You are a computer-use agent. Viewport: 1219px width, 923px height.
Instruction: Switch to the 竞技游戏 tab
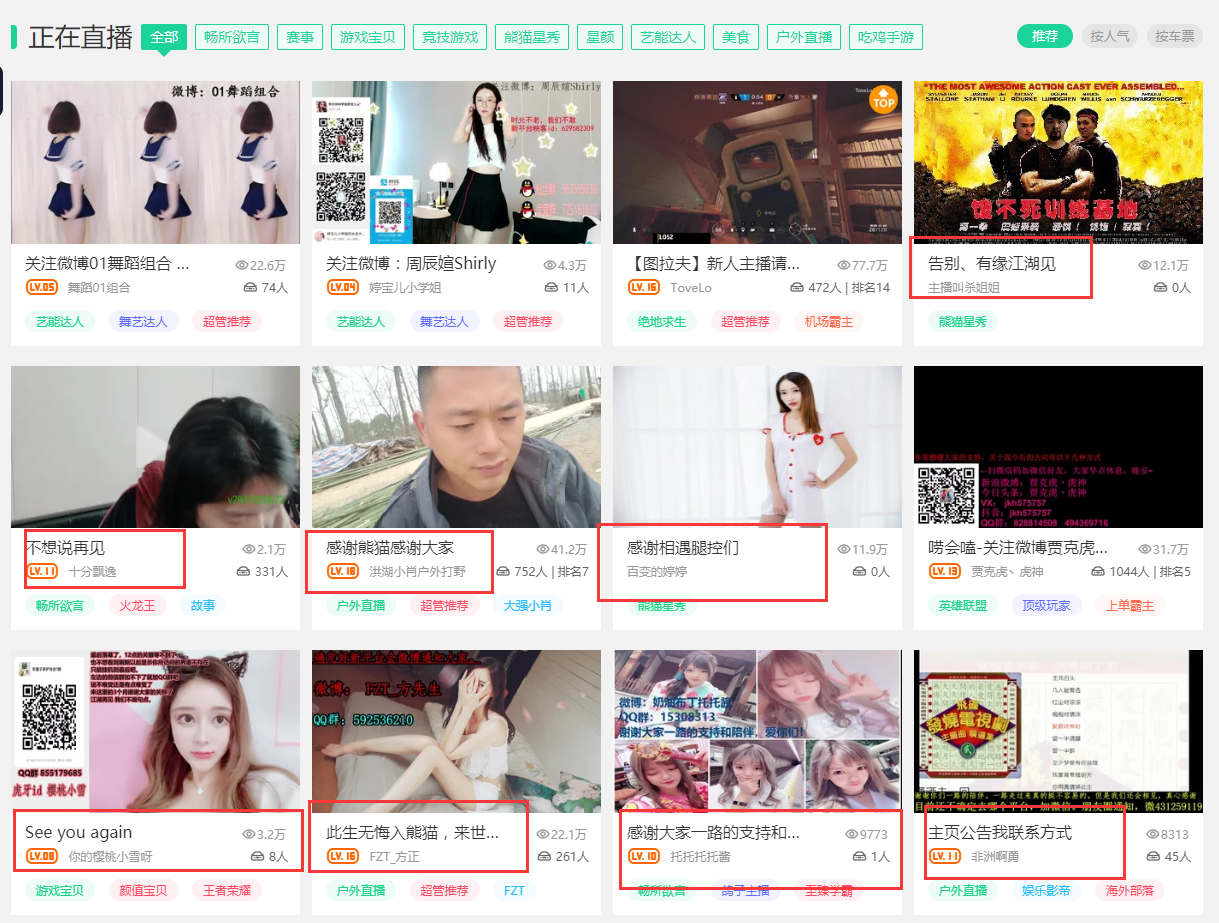coord(449,38)
